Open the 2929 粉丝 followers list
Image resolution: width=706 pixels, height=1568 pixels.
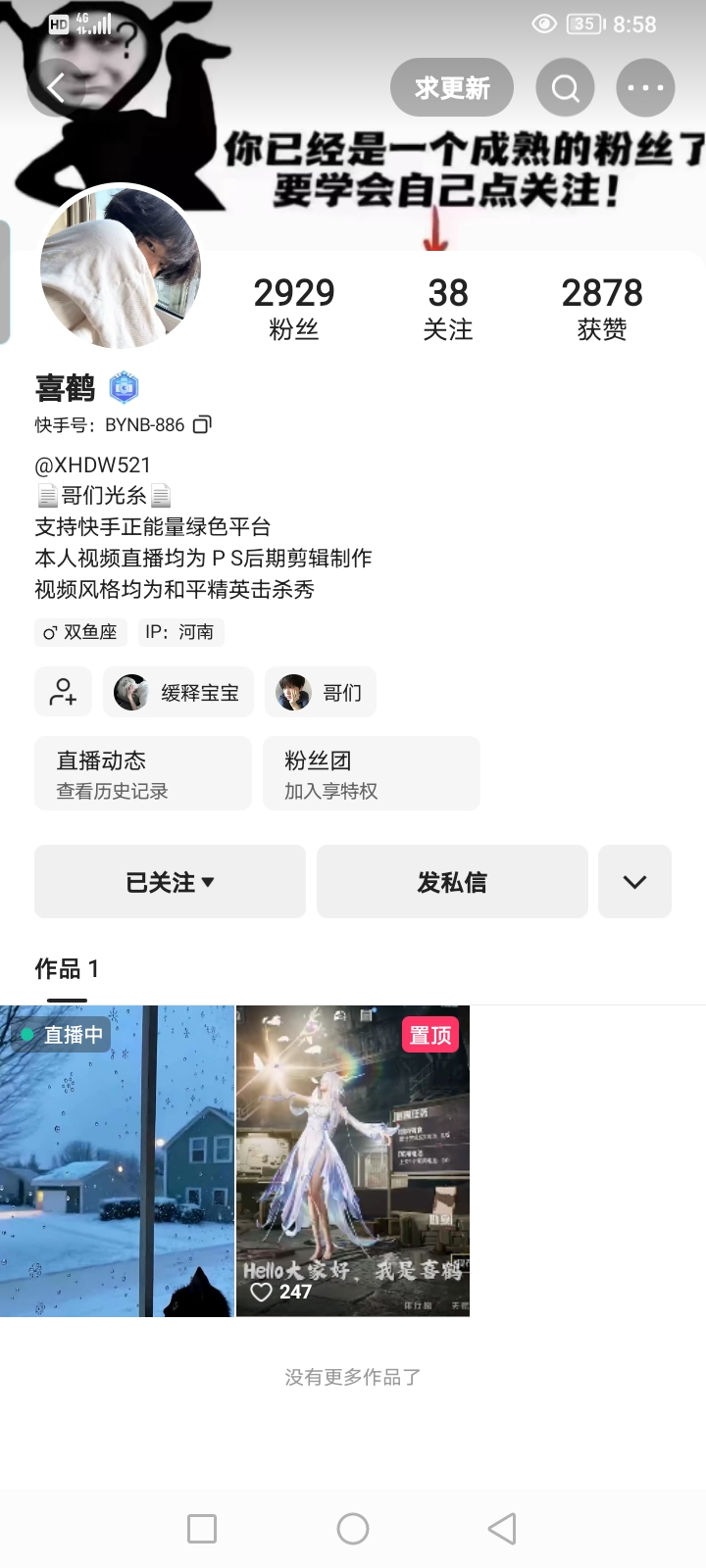(294, 308)
